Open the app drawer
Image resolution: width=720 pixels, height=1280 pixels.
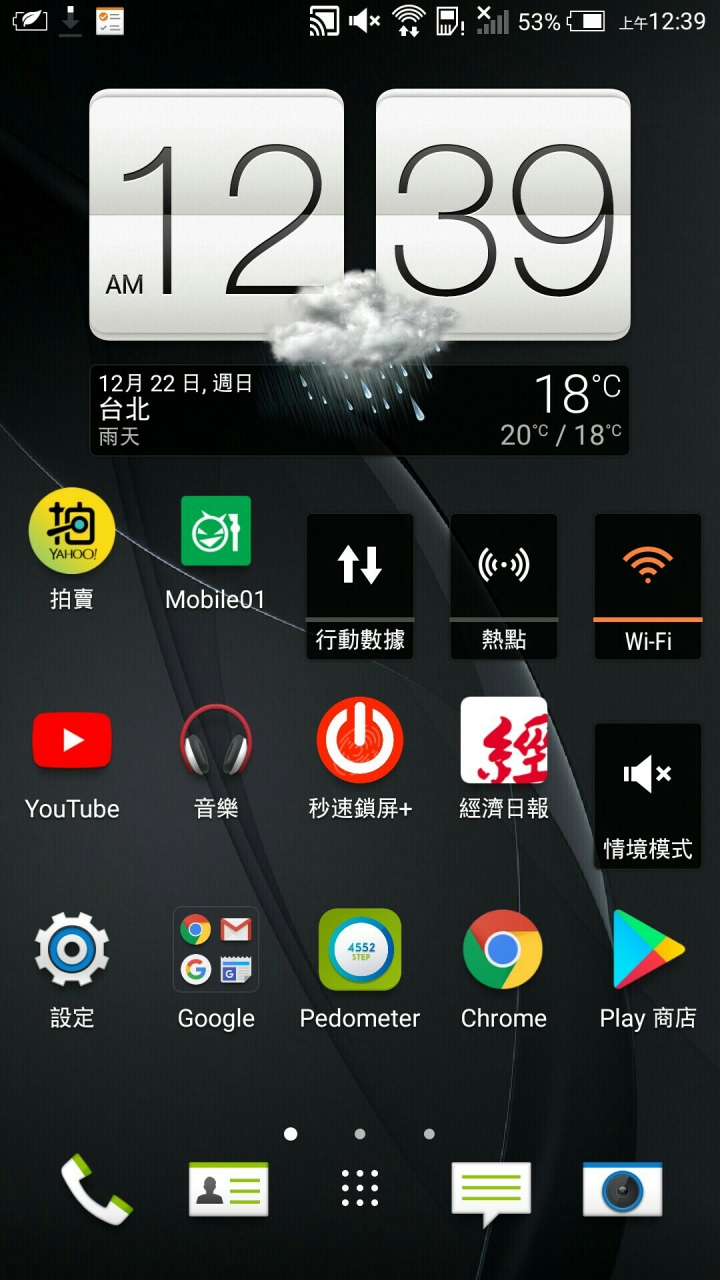tap(360, 1189)
